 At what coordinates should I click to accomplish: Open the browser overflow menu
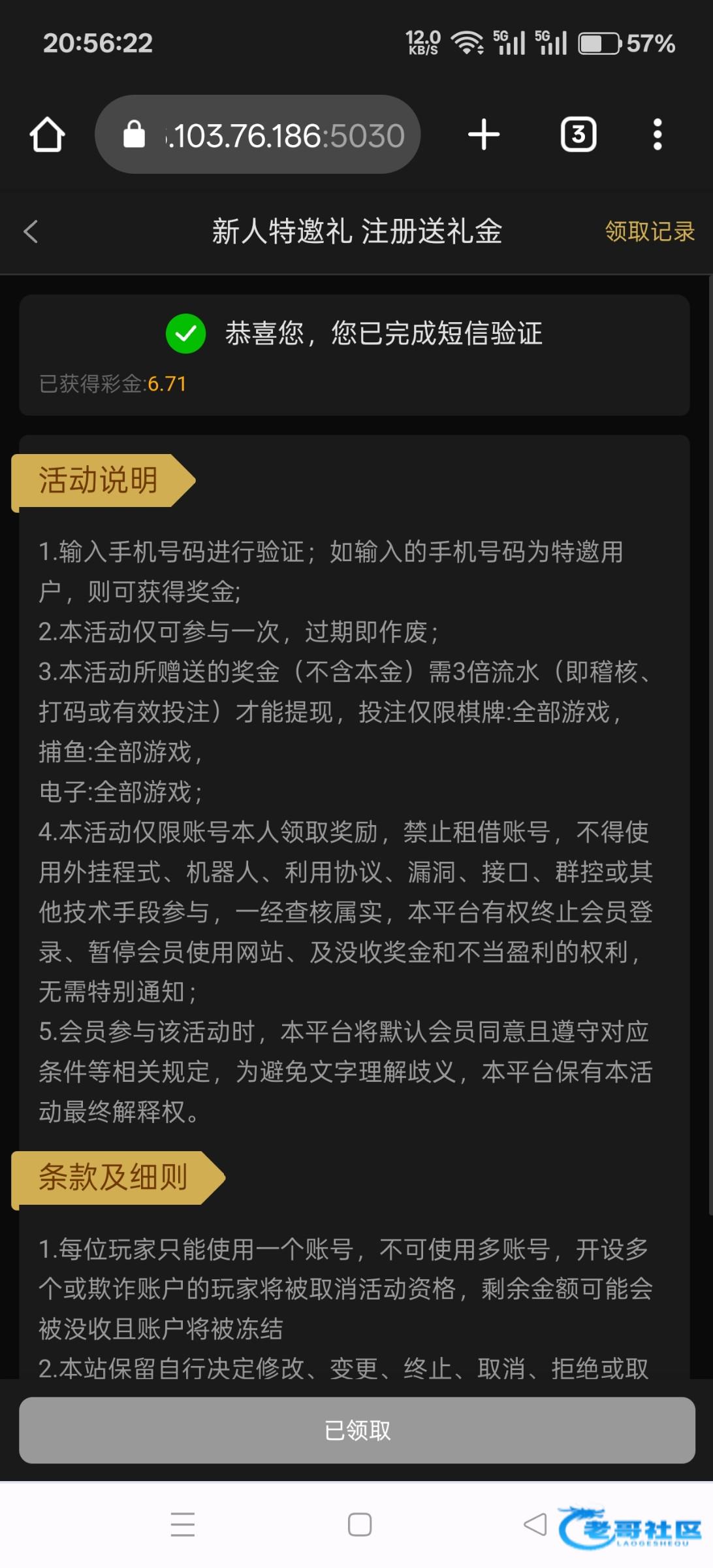click(x=658, y=135)
